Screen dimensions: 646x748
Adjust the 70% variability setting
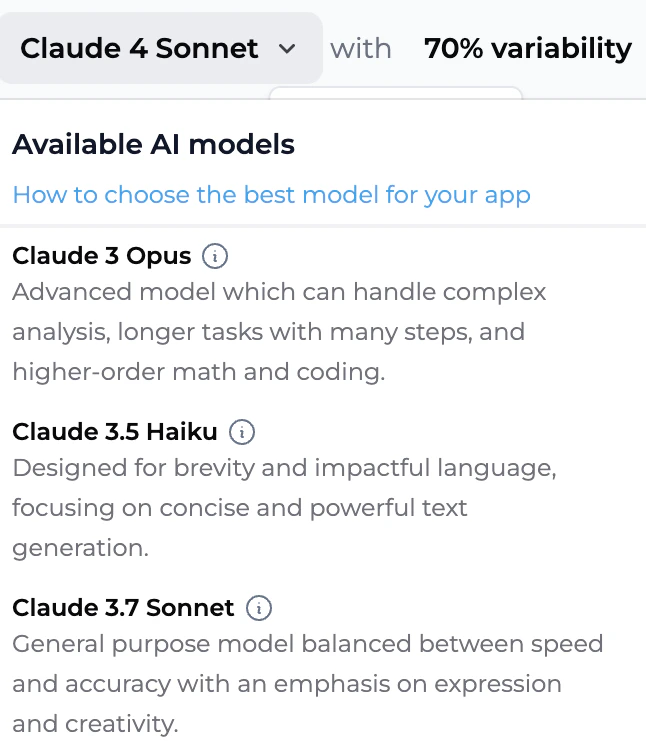tap(527, 48)
